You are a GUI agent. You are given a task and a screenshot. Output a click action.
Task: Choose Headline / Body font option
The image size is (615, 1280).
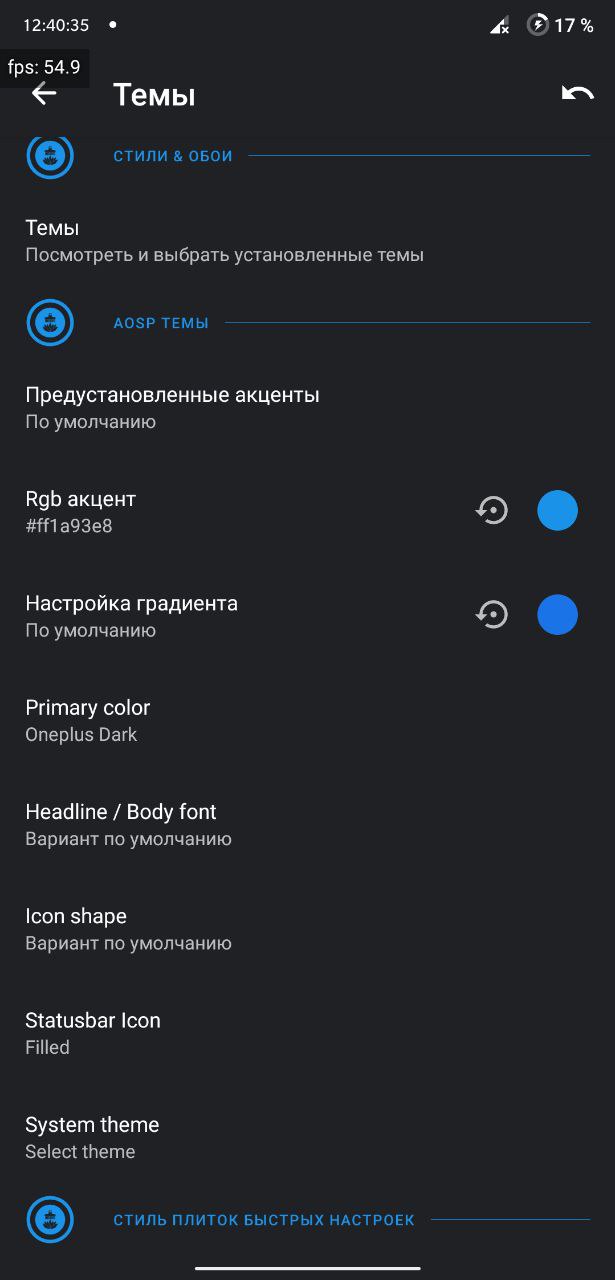coord(128,824)
